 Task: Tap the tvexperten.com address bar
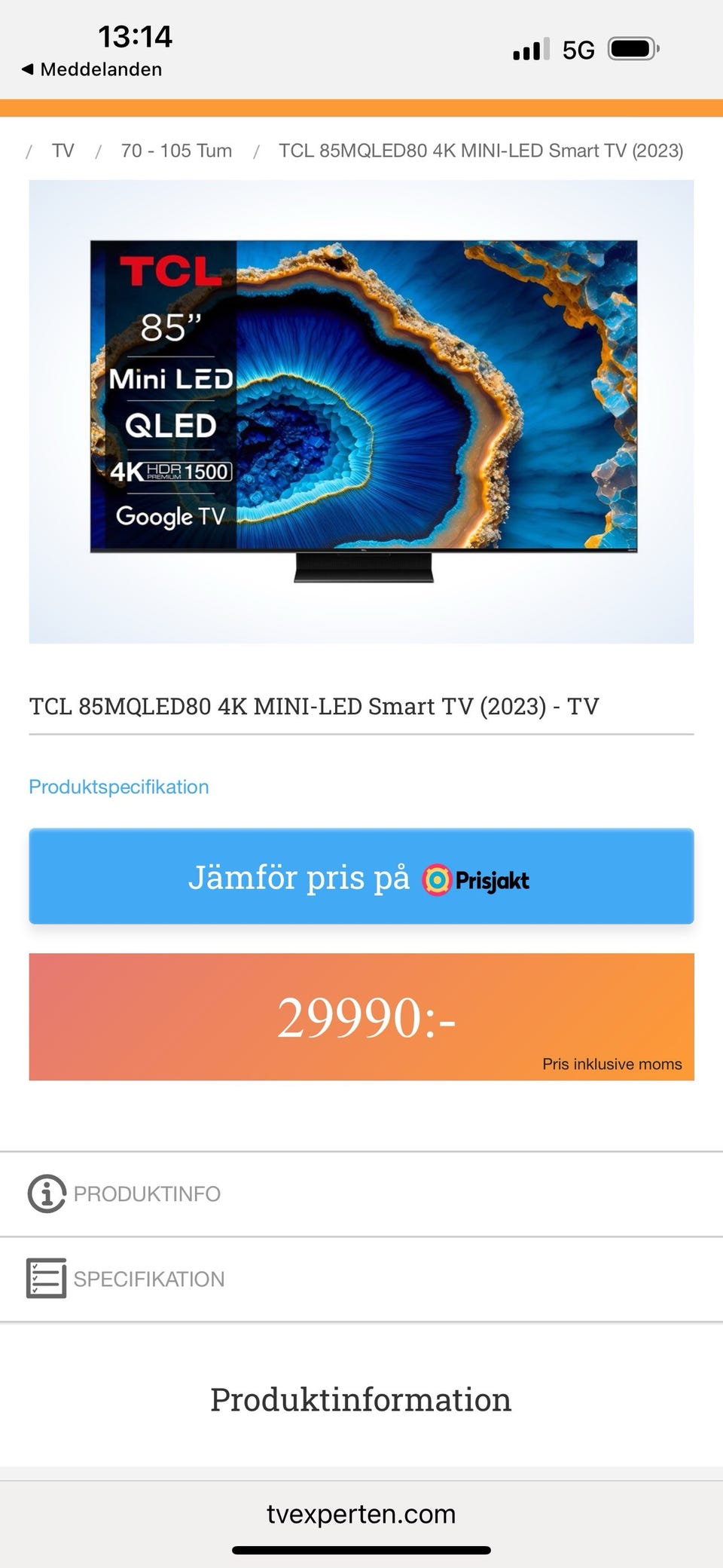pos(361,1514)
